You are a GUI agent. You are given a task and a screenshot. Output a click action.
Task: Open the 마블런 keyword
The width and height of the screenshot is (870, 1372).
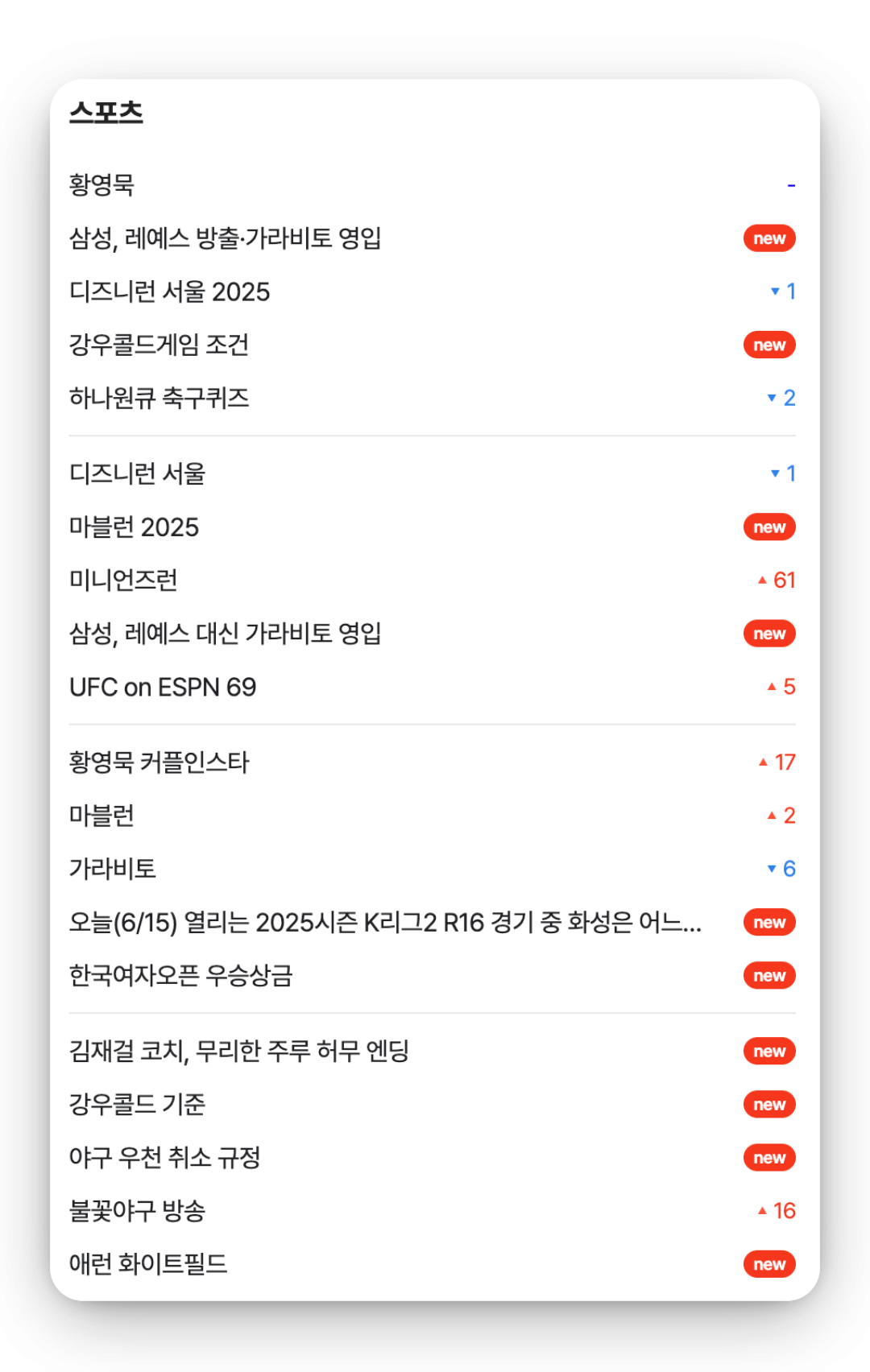(x=101, y=816)
